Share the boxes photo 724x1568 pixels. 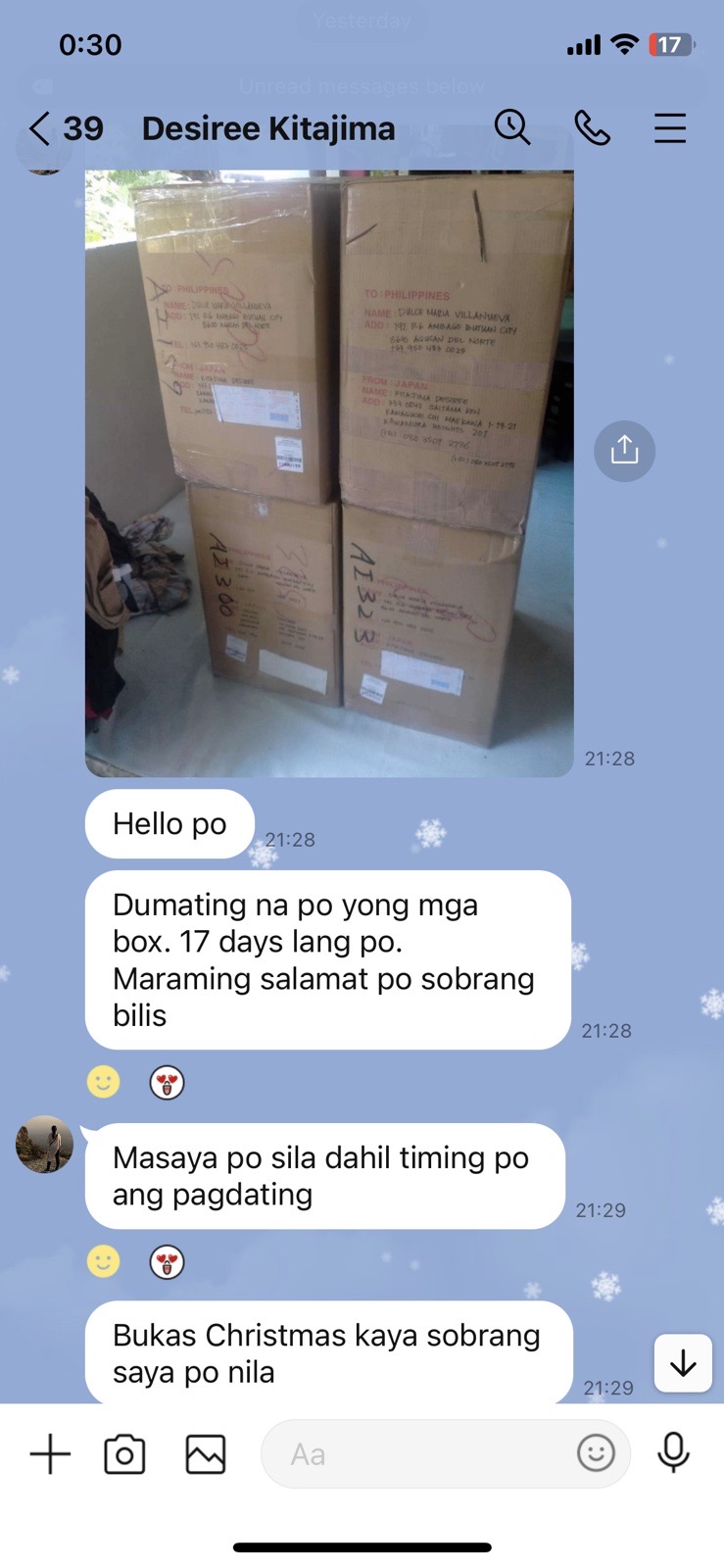click(624, 451)
